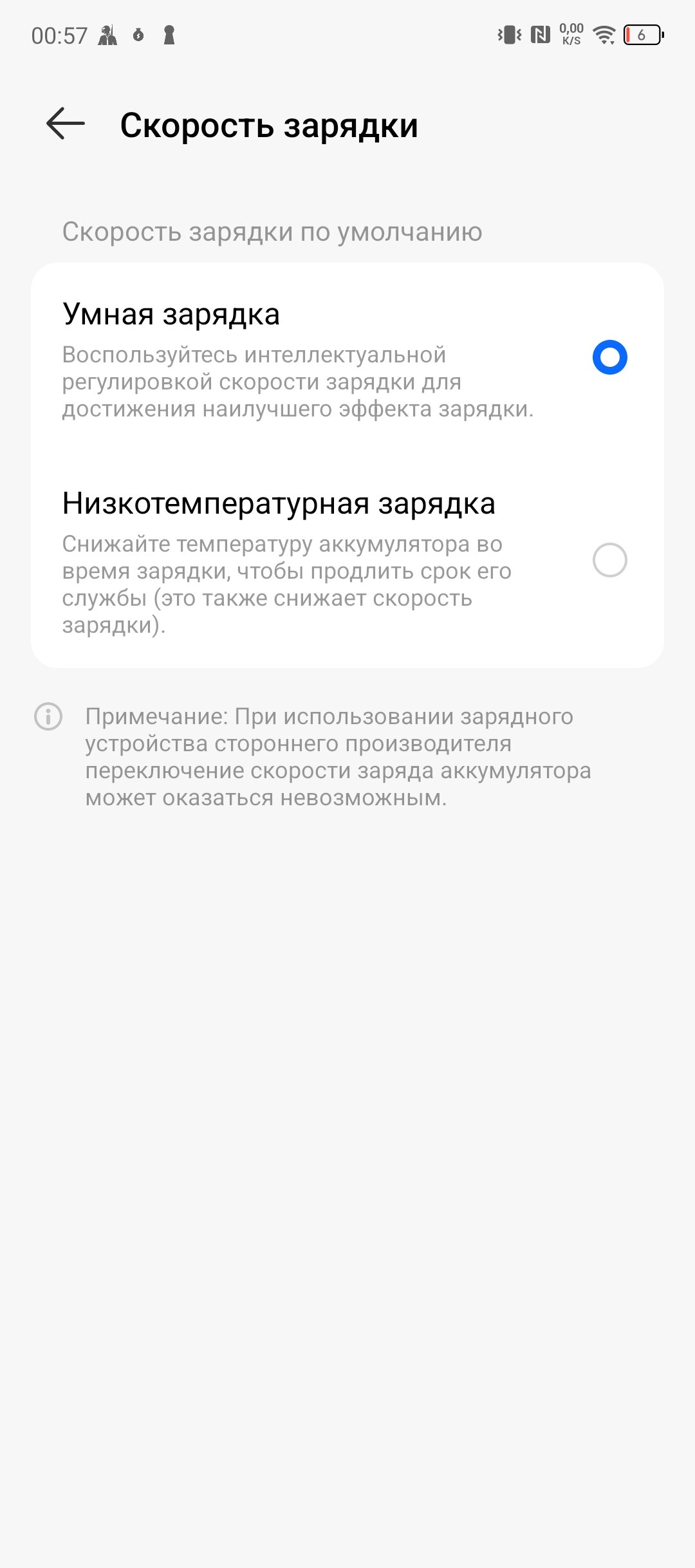Choose Низкотемпературная зарядка option
The image size is (695, 1568).
609,560
